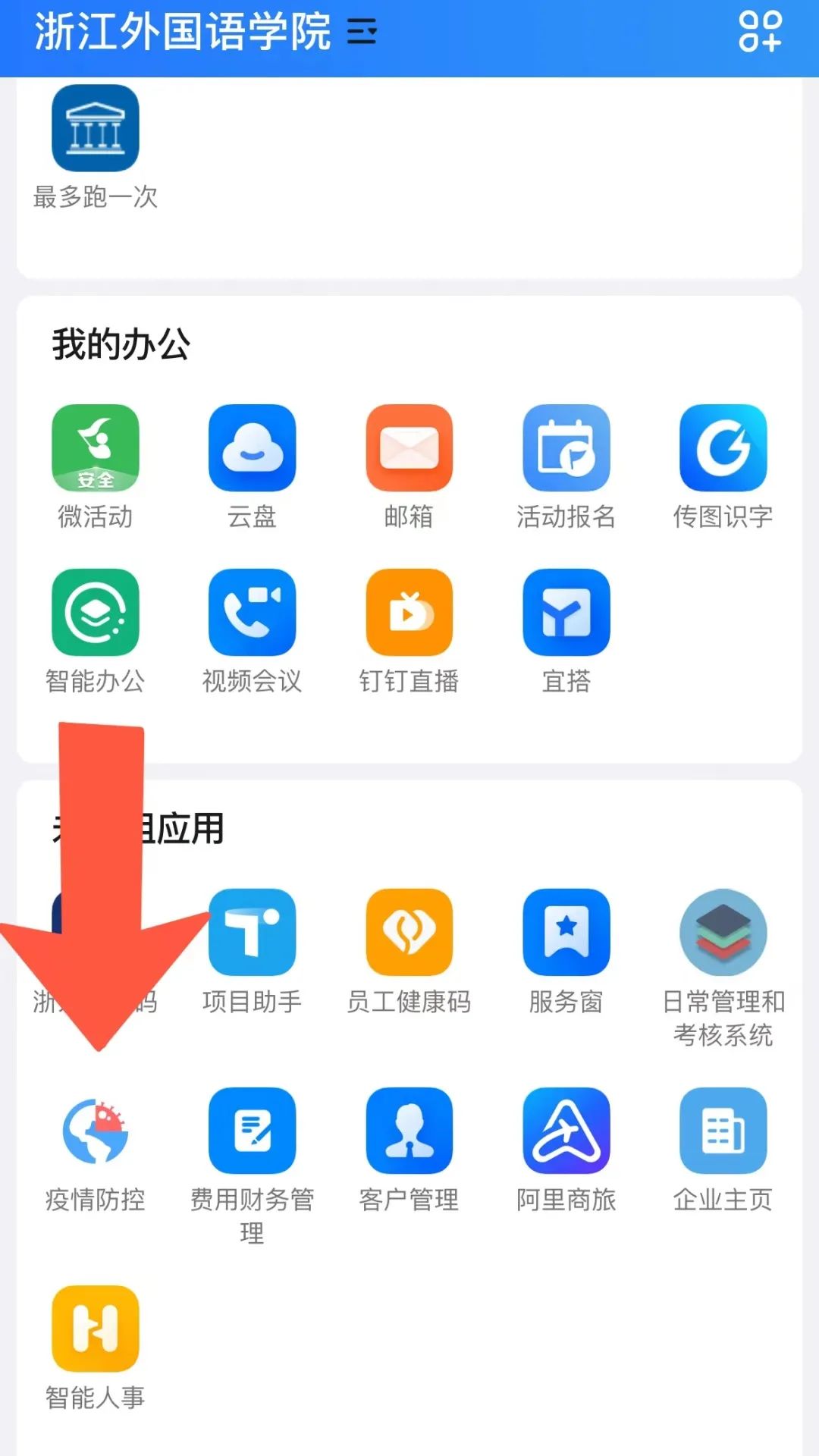Open 费用财务管理
This screenshot has height=1456, width=819.
click(x=253, y=1131)
